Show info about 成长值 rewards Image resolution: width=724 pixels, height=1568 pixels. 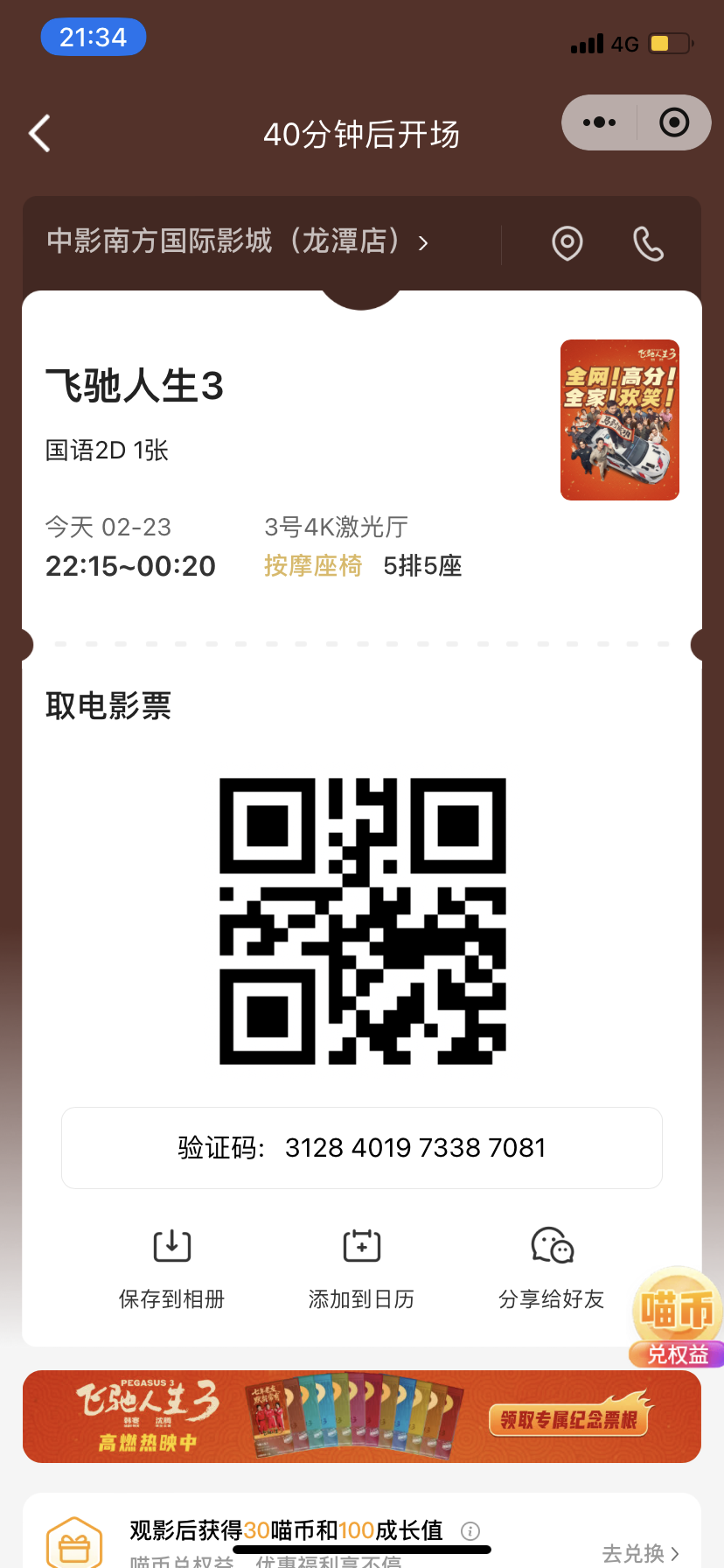[470, 1530]
